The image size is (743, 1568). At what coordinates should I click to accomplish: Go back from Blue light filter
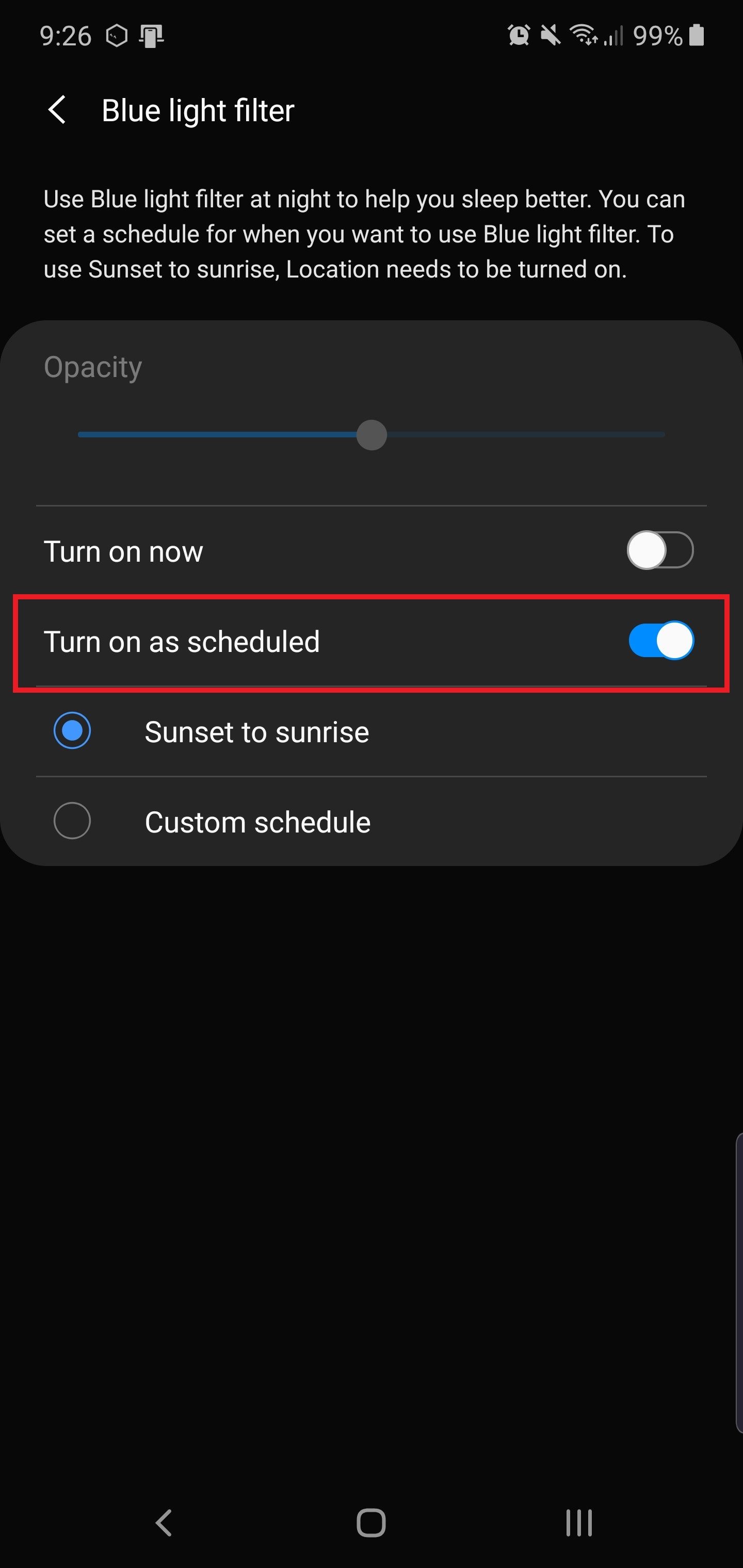coord(57,110)
